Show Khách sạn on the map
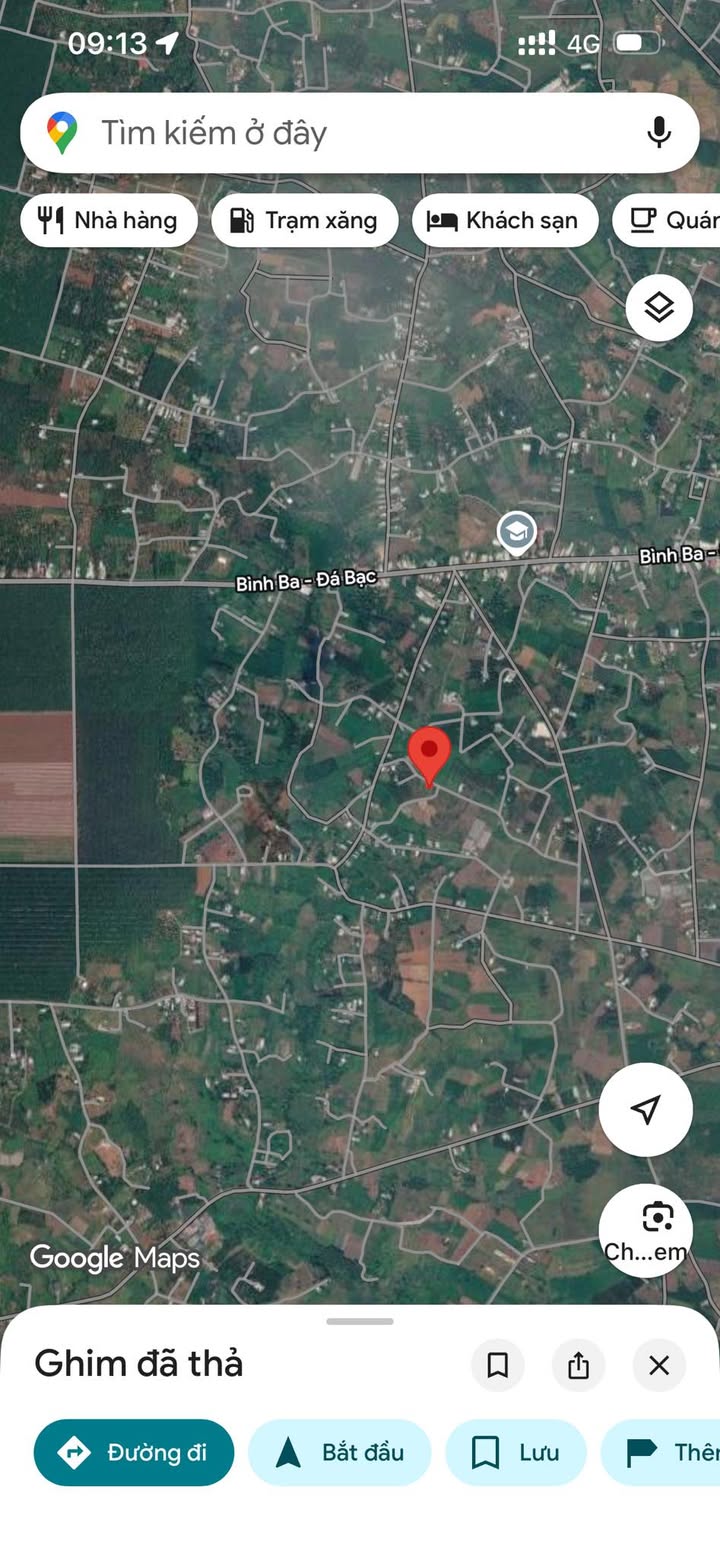720x1557 pixels. coord(504,220)
